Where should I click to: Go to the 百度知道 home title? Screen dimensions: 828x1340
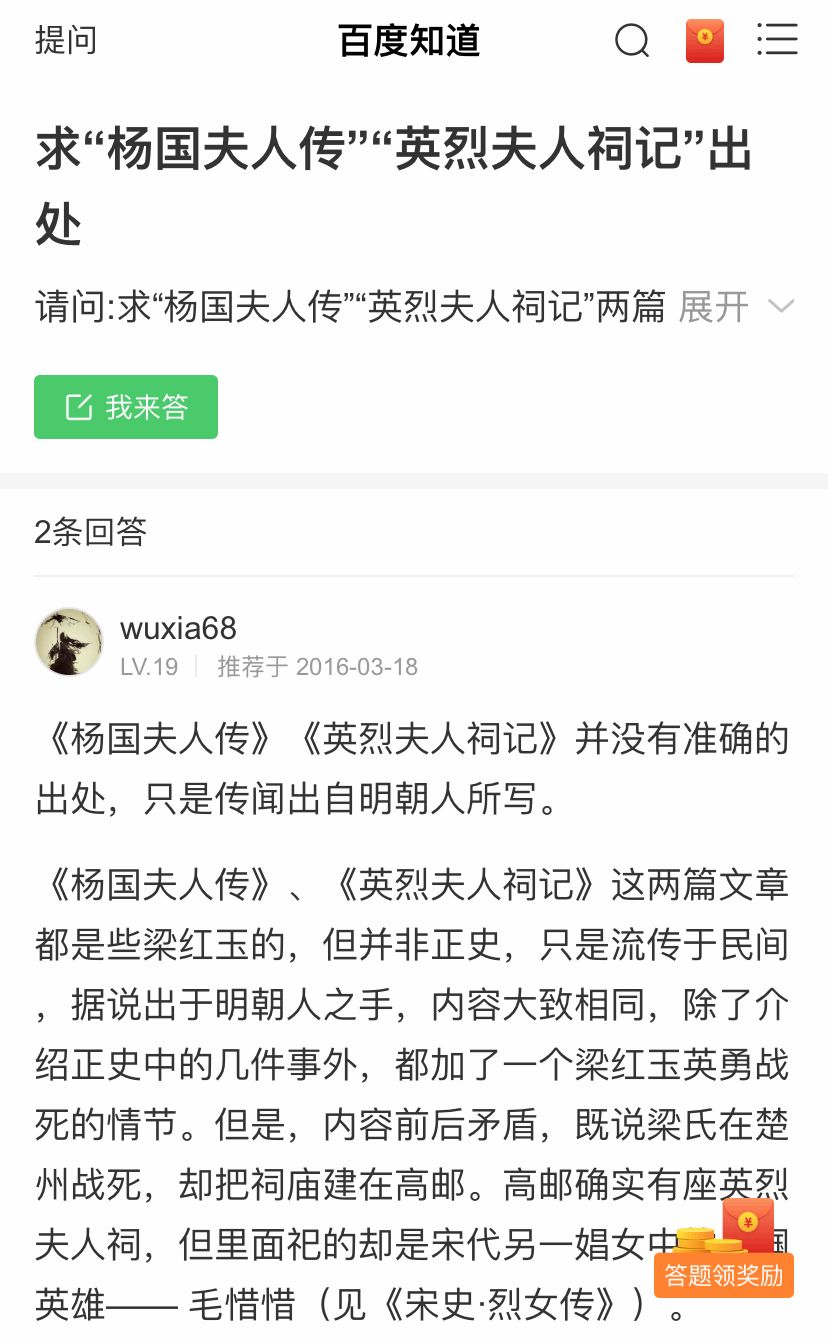(x=409, y=41)
